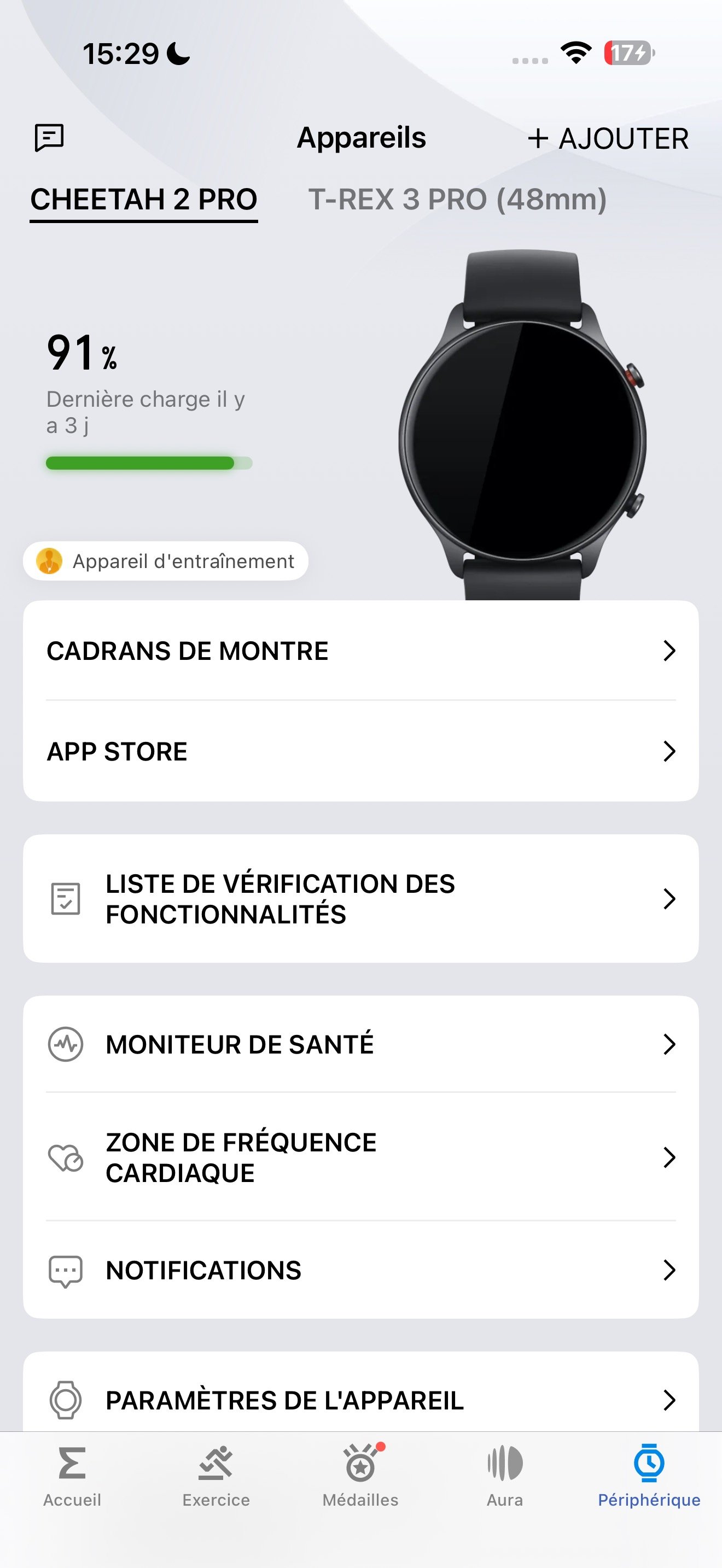Image resolution: width=722 pixels, height=1568 pixels.
Task: Open Moniteur de santé
Action: (361, 1044)
